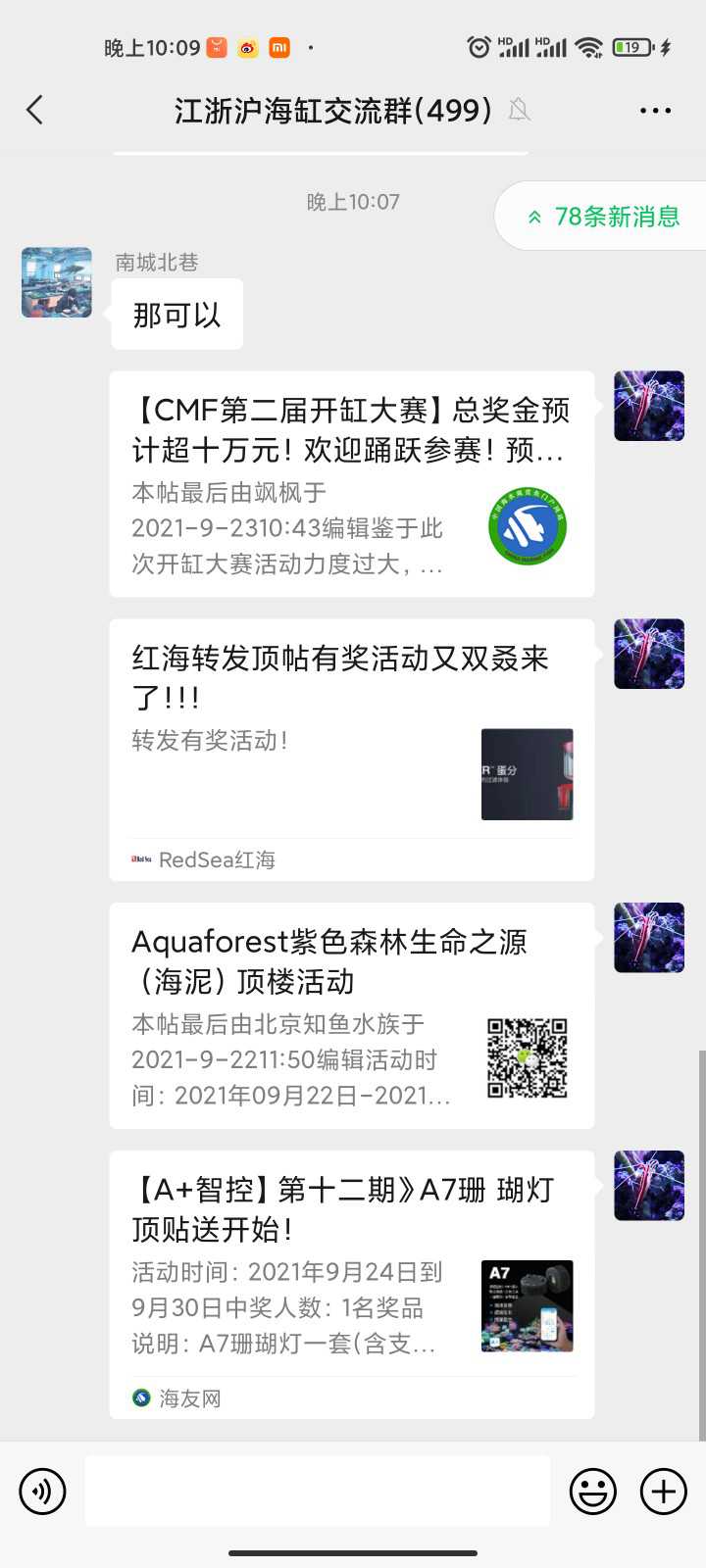Viewport: 706px width, 1568px height.
Task: Open the Aquaforest紫色森林 shared post
Action: (x=351, y=1015)
